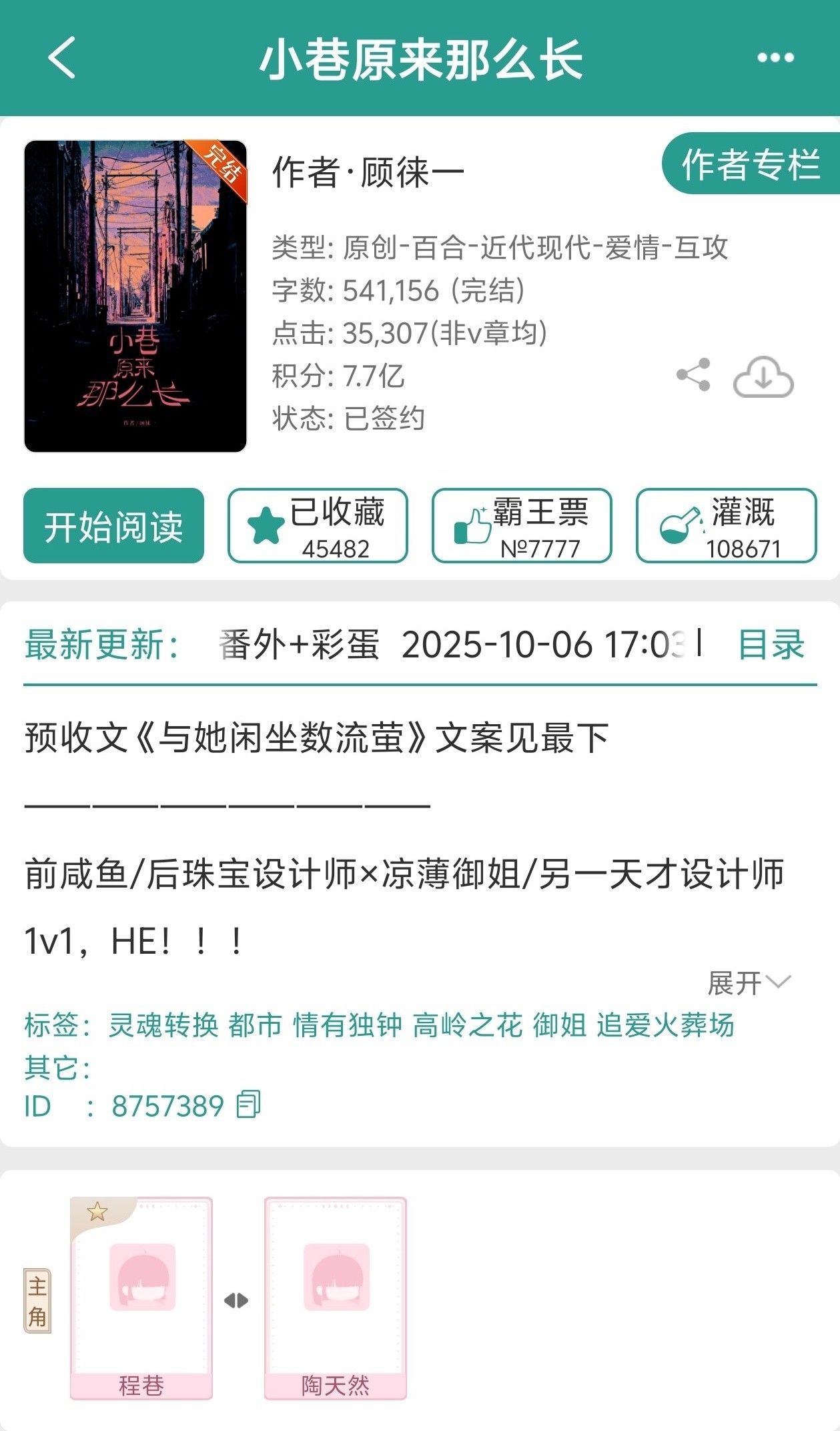840x1431 pixels.
Task: Select the 都市 tag
Action: 256,1025
